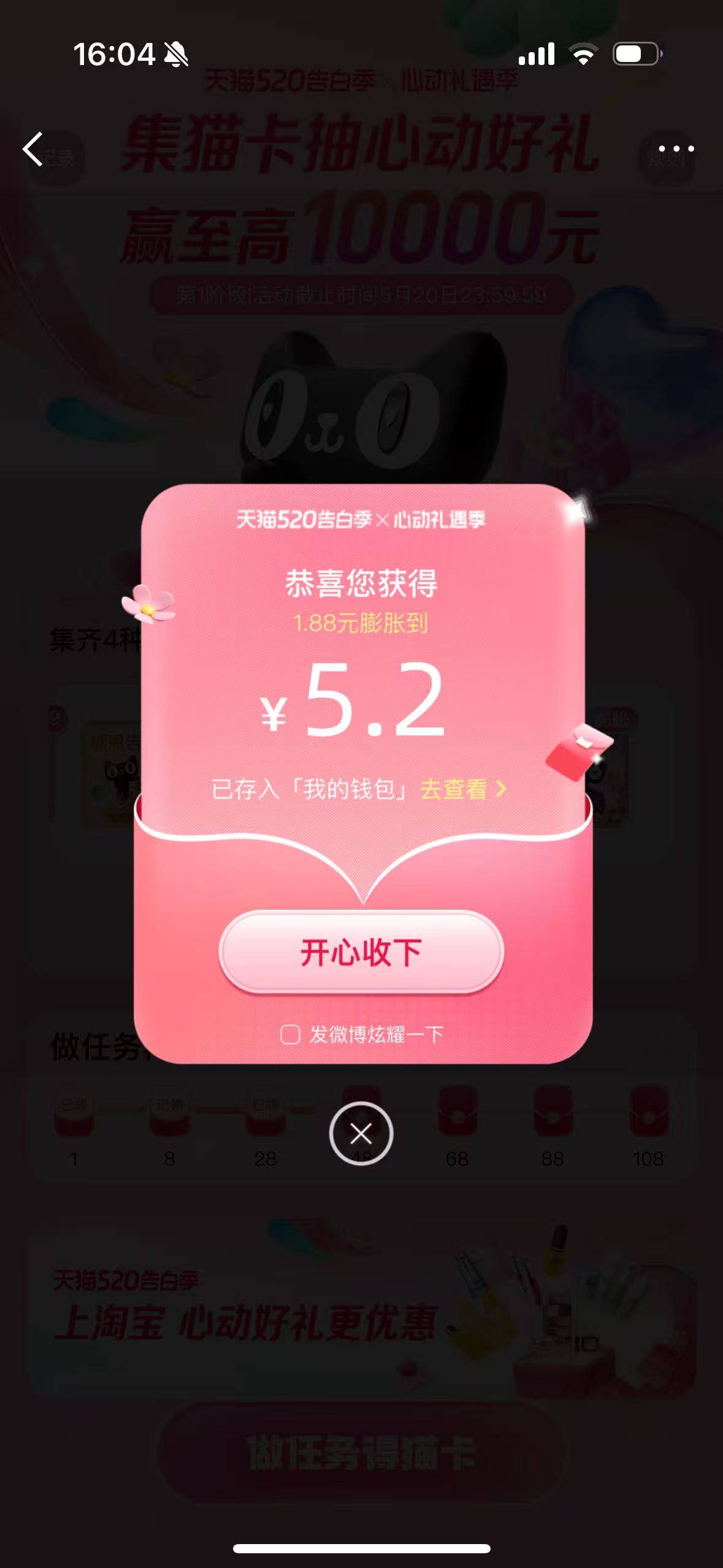723x1568 pixels.
Task: Check the 发微博炫耀一下 checkbox
Action: click(290, 1034)
